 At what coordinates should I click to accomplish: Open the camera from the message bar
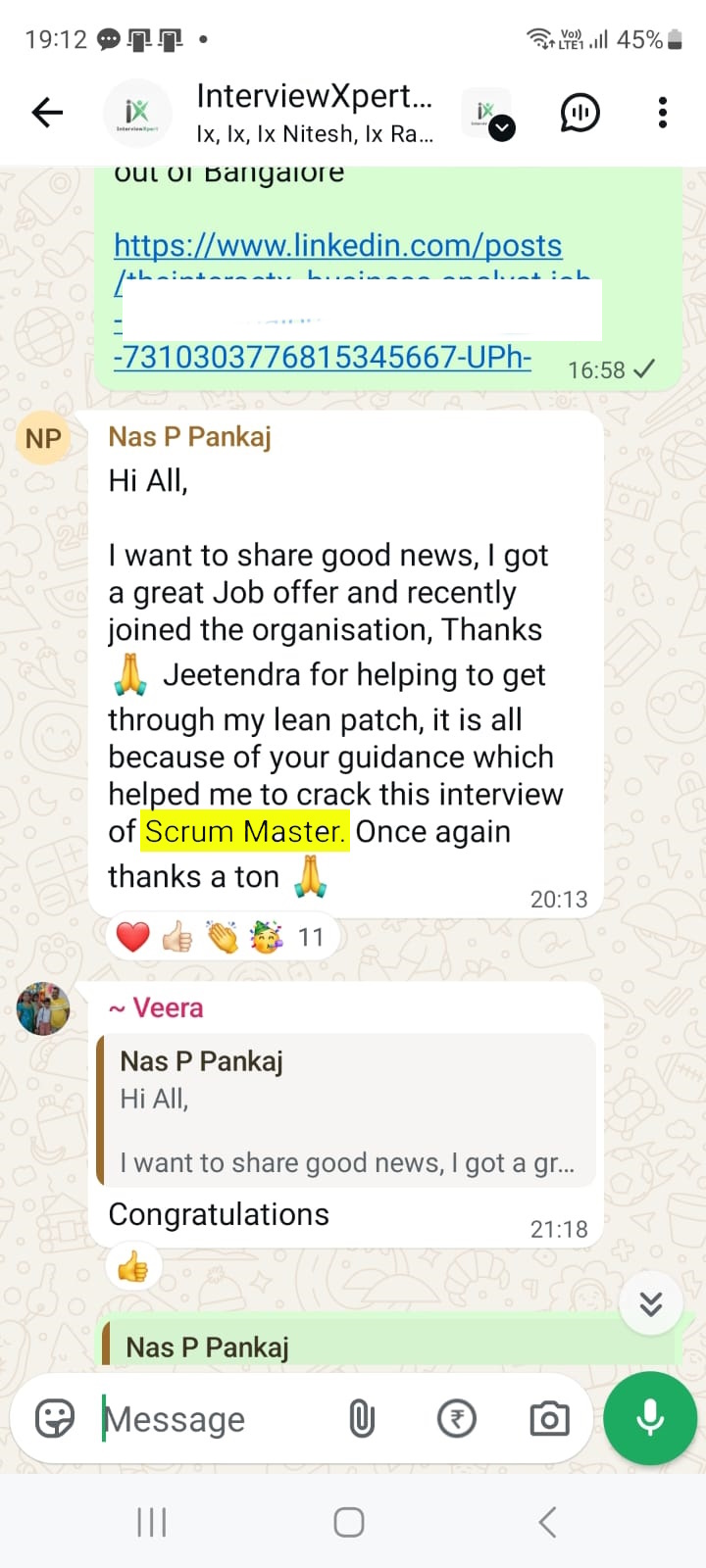coord(548,1418)
